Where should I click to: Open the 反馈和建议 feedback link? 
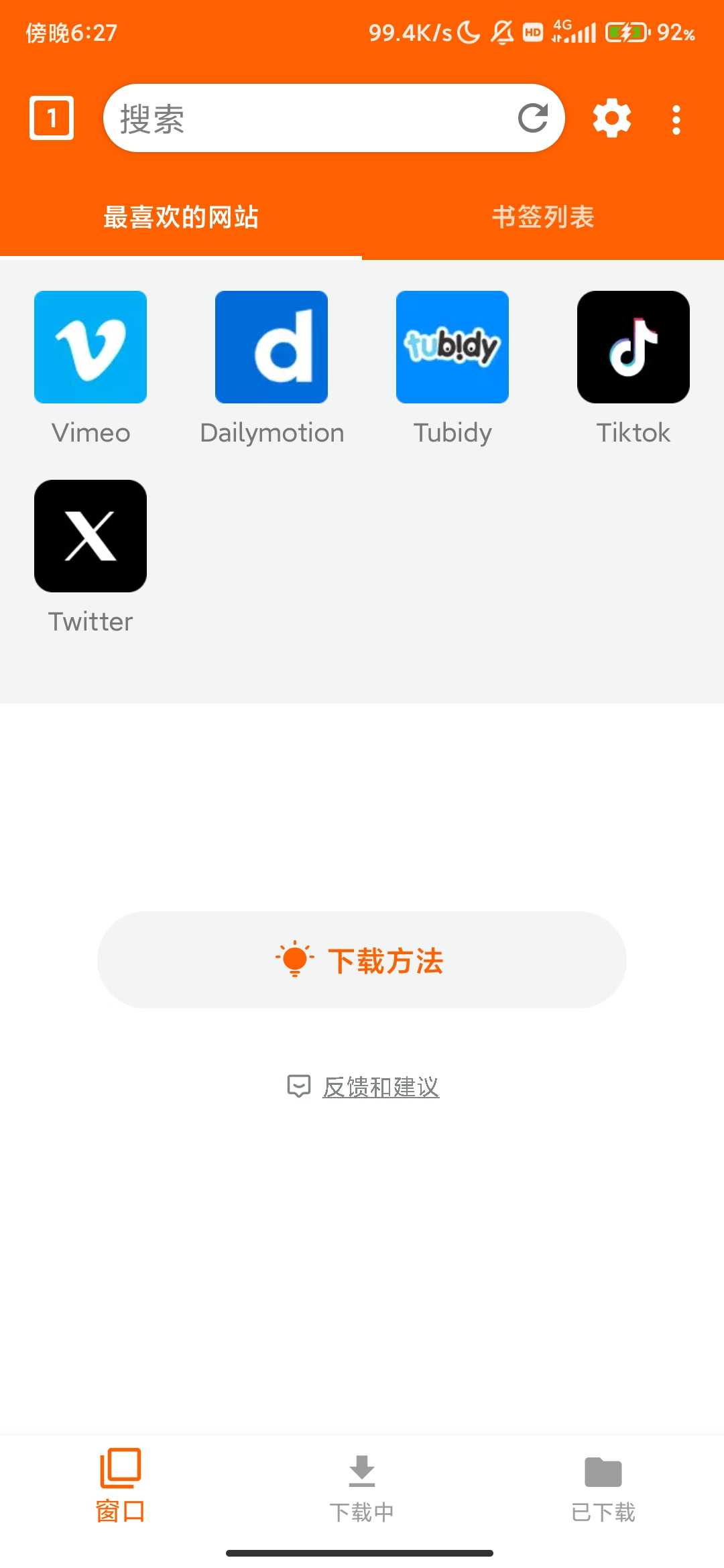click(x=381, y=1087)
